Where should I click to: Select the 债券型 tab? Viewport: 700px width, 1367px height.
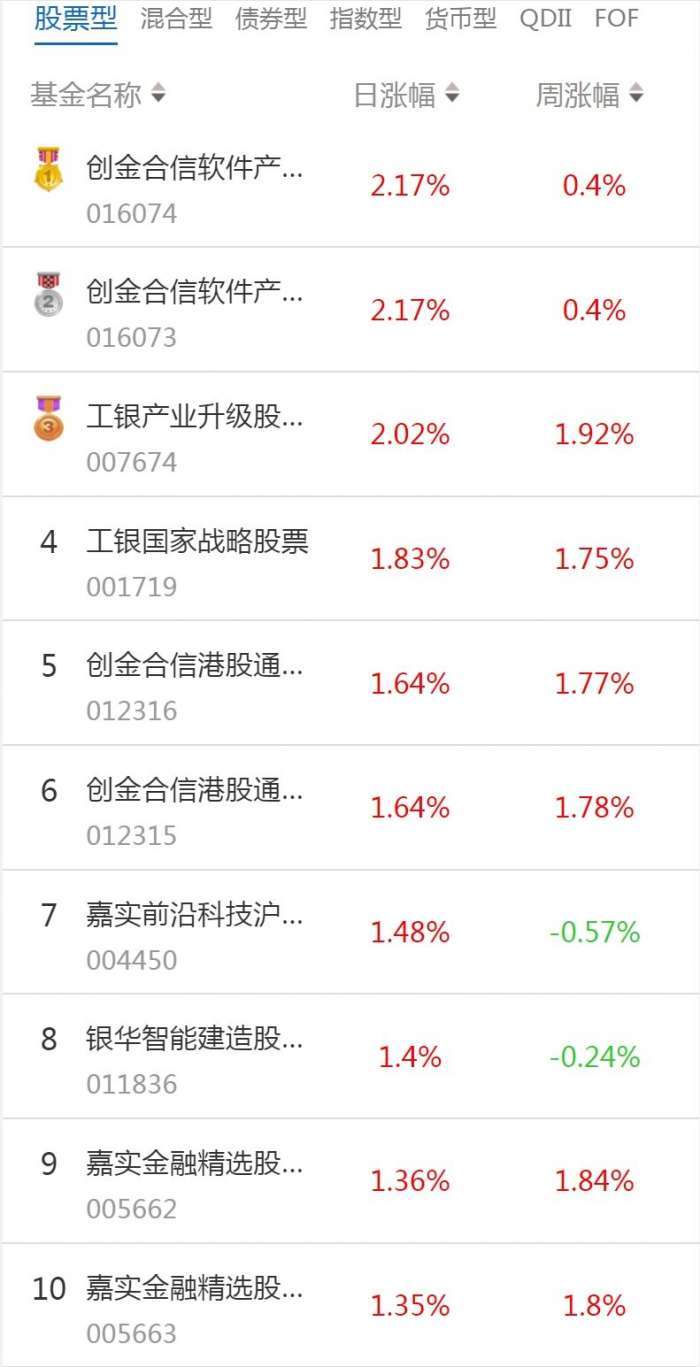coord(270,19)
